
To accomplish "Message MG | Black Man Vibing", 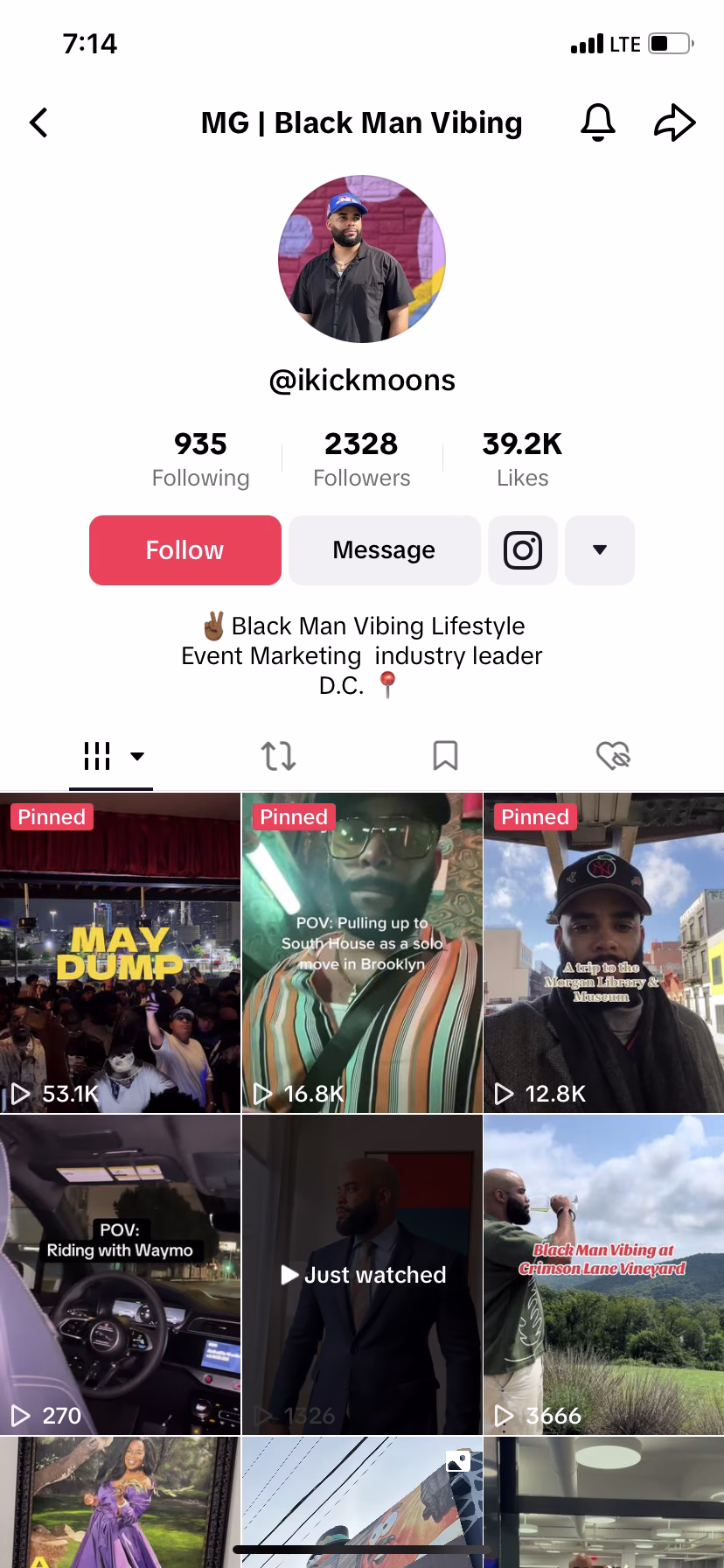I will tap(384, 550).
